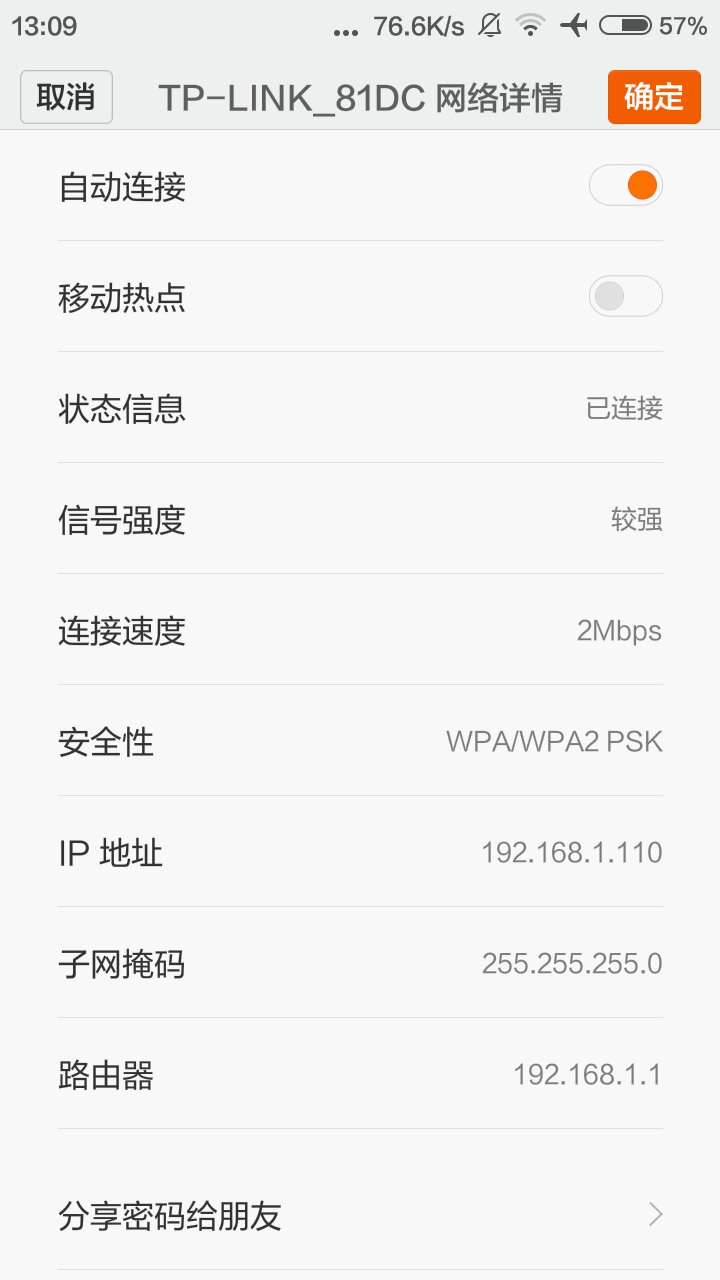The image size is (720, 1280).
Task: Tap the 确定 confirm button
Action: click(653, 97)
